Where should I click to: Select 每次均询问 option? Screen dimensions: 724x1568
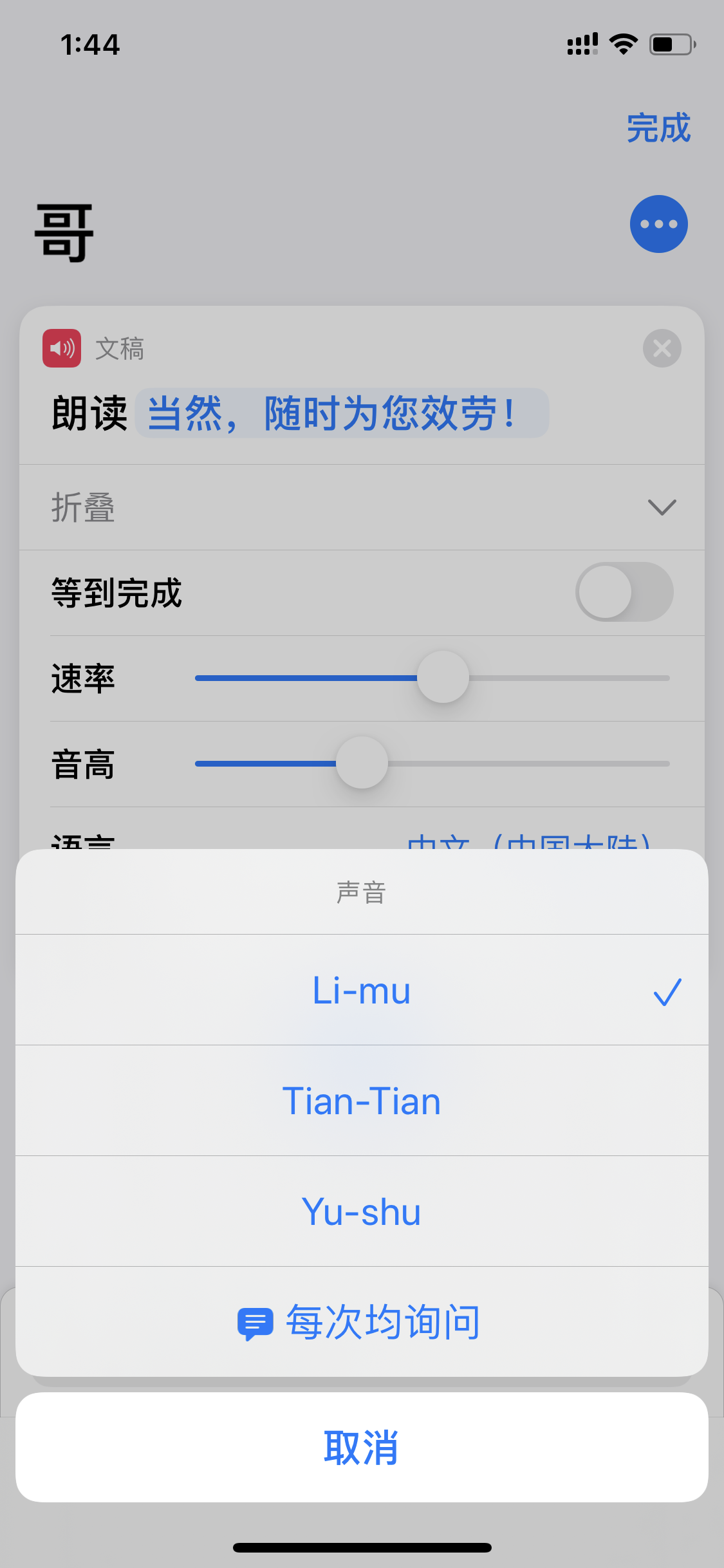pyautogui.click(x=361, y=1322)
